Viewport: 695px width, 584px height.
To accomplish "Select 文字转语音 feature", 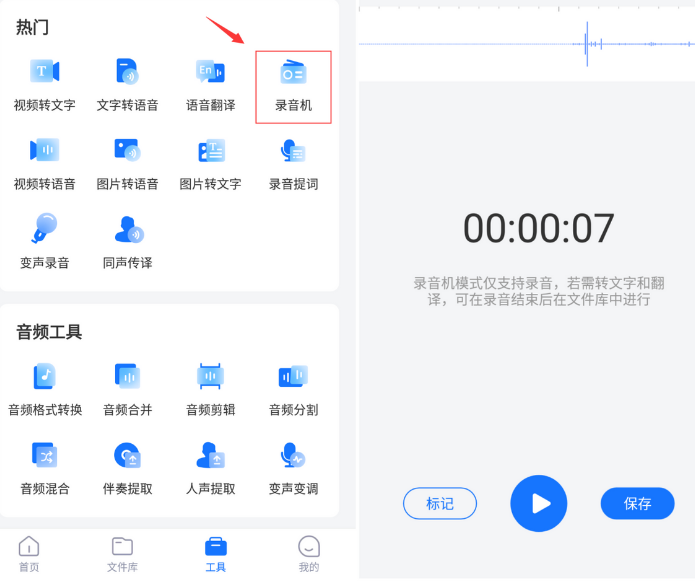I will click(127, 85).
